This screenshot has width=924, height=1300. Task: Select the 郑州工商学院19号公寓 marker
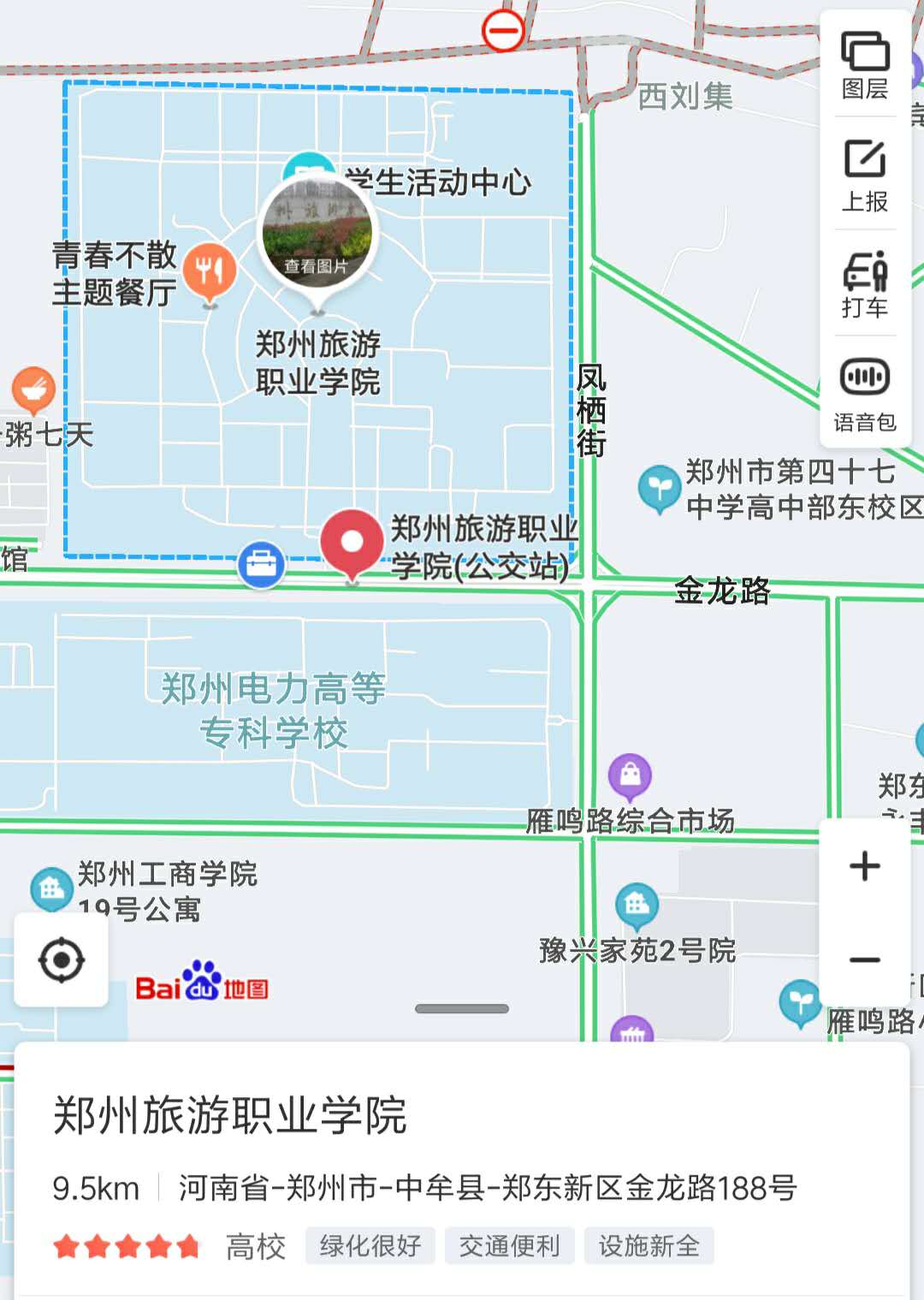(x=51, y=889)
